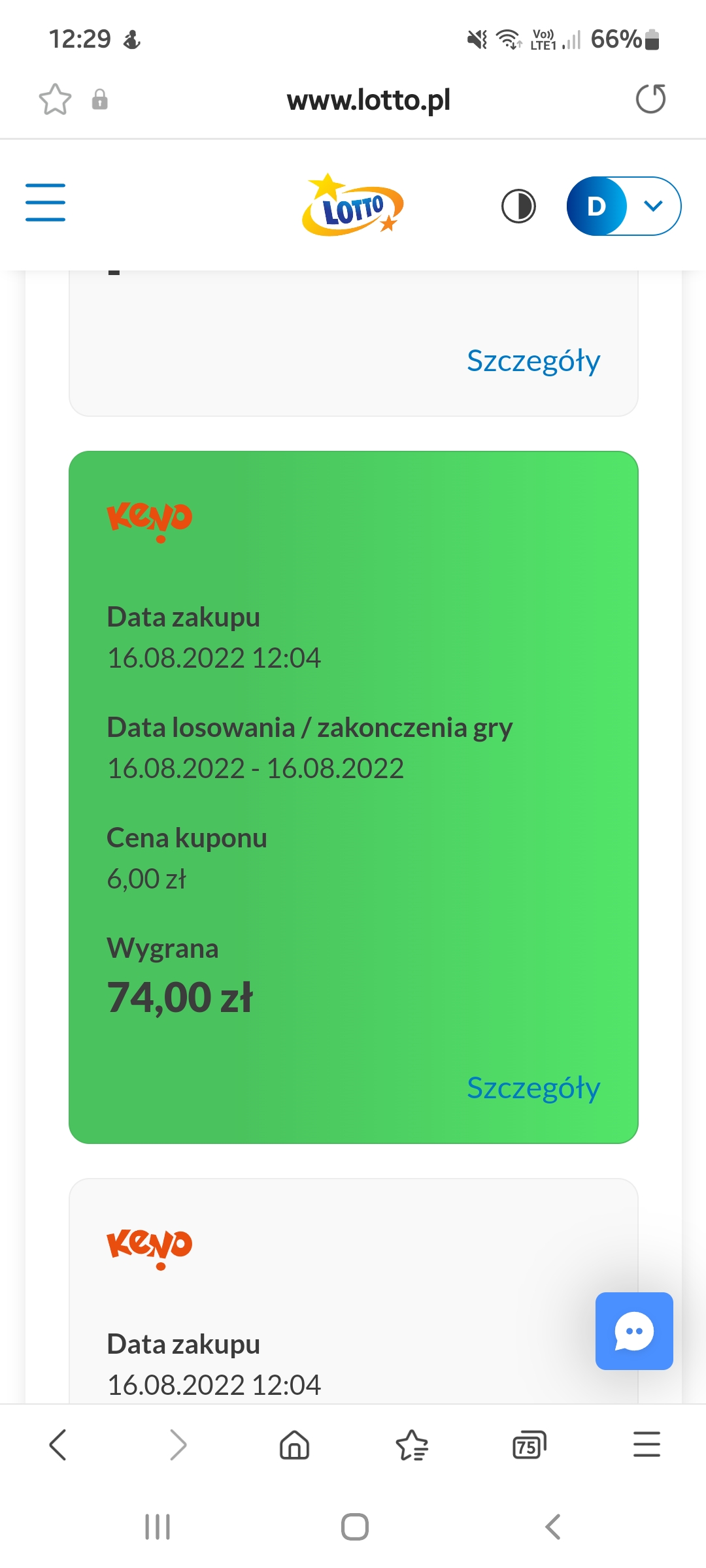Open Szczegóły of the winning Keno coupon
Viewport: 706px width, 1568px height.
click(x=533, y=1088)
